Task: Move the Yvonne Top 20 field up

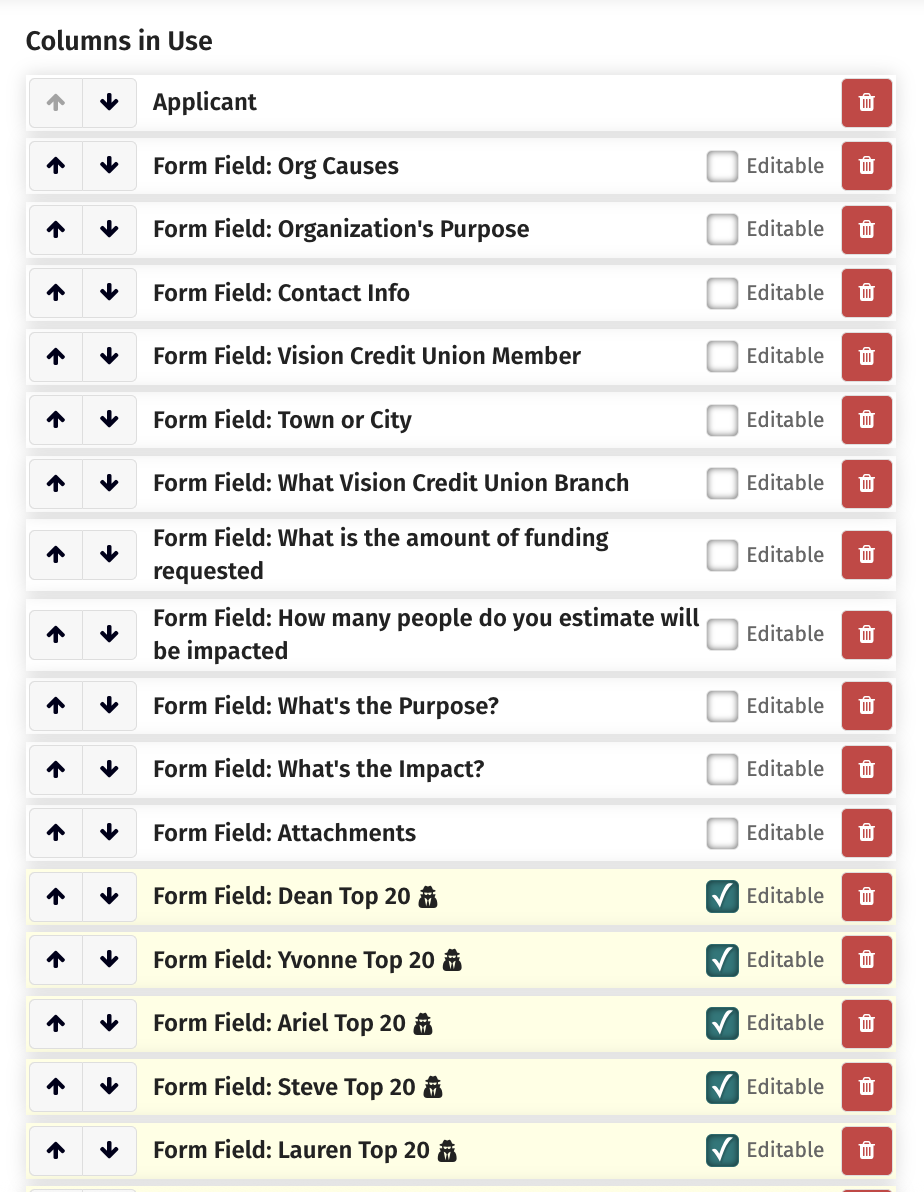Action: [55, 960]
